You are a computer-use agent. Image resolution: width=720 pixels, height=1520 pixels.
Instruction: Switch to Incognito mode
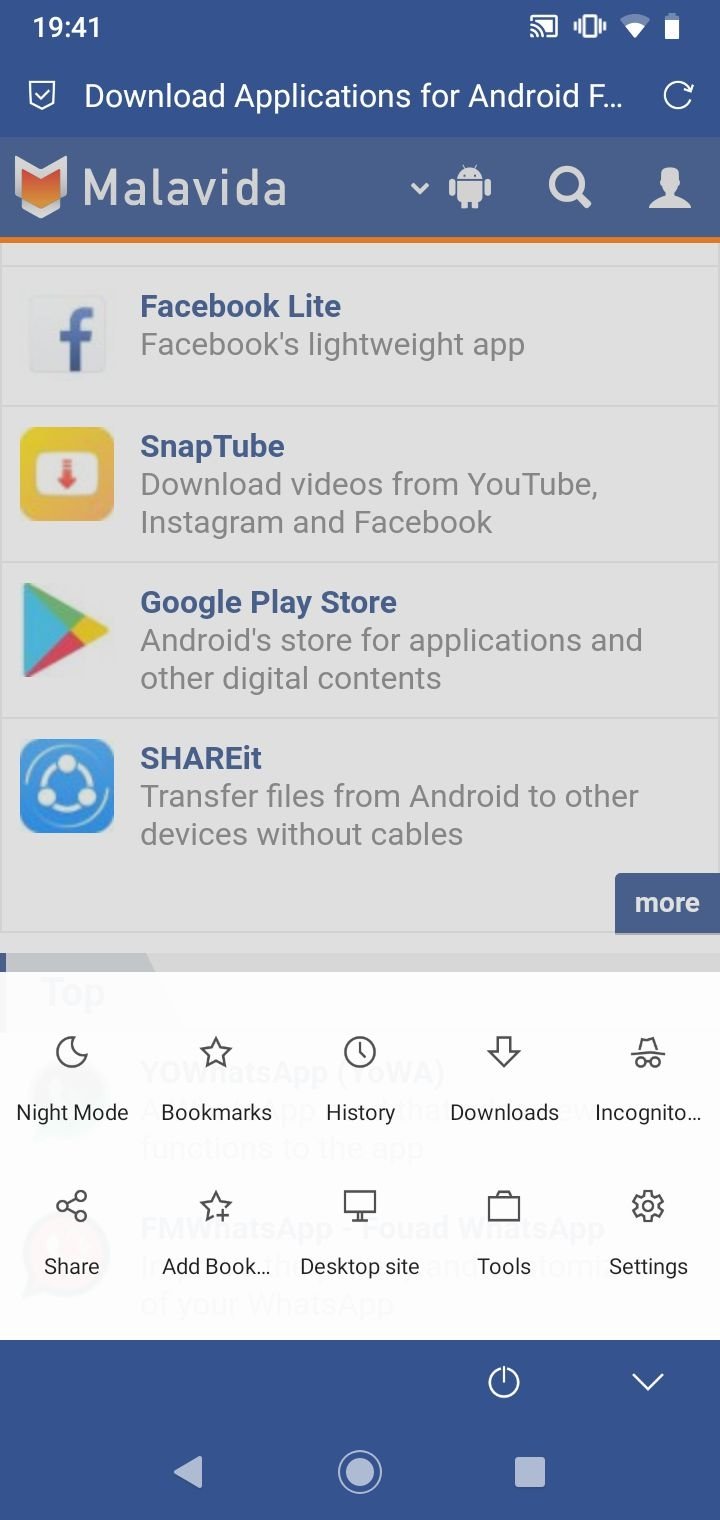click(x=648, y=1079)
